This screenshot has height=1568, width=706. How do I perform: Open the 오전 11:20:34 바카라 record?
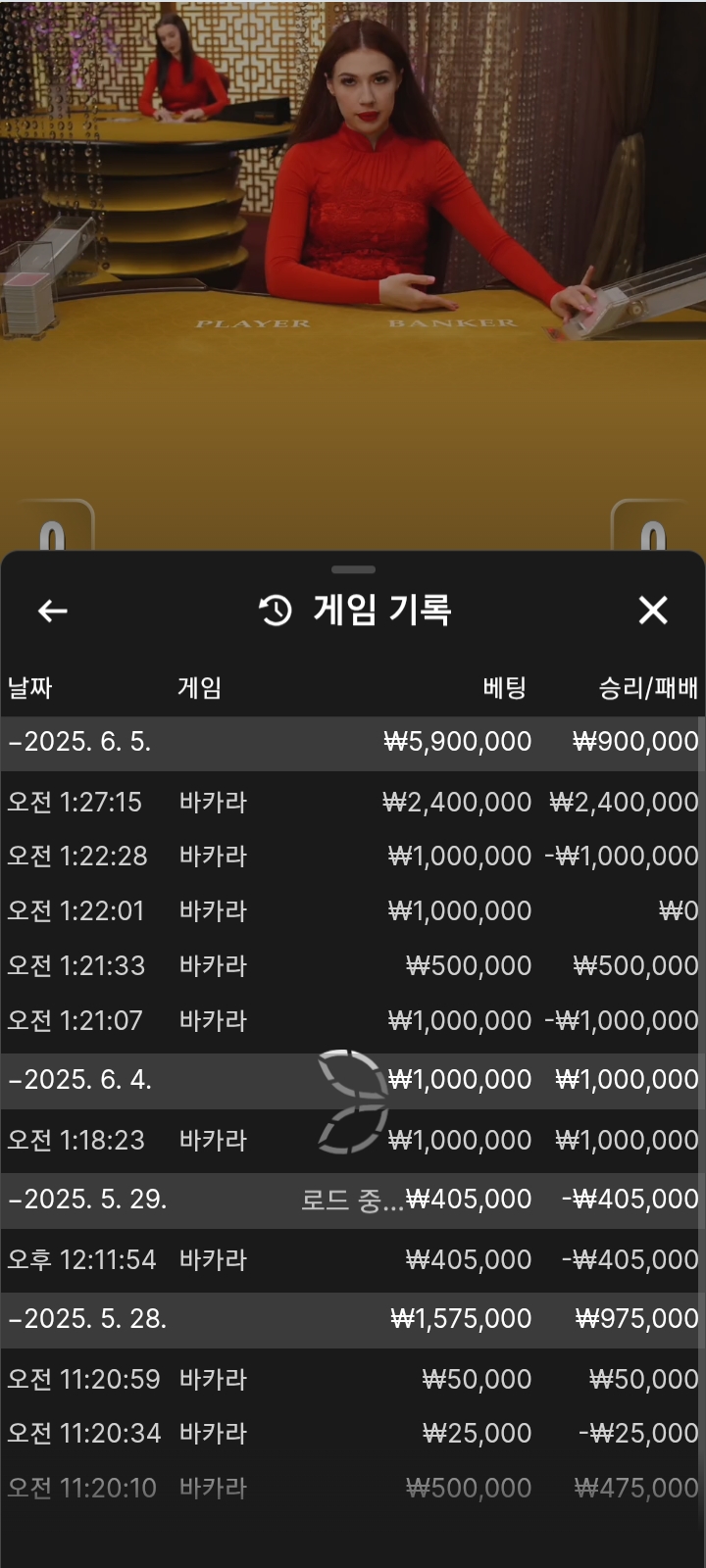(352, 1434)
